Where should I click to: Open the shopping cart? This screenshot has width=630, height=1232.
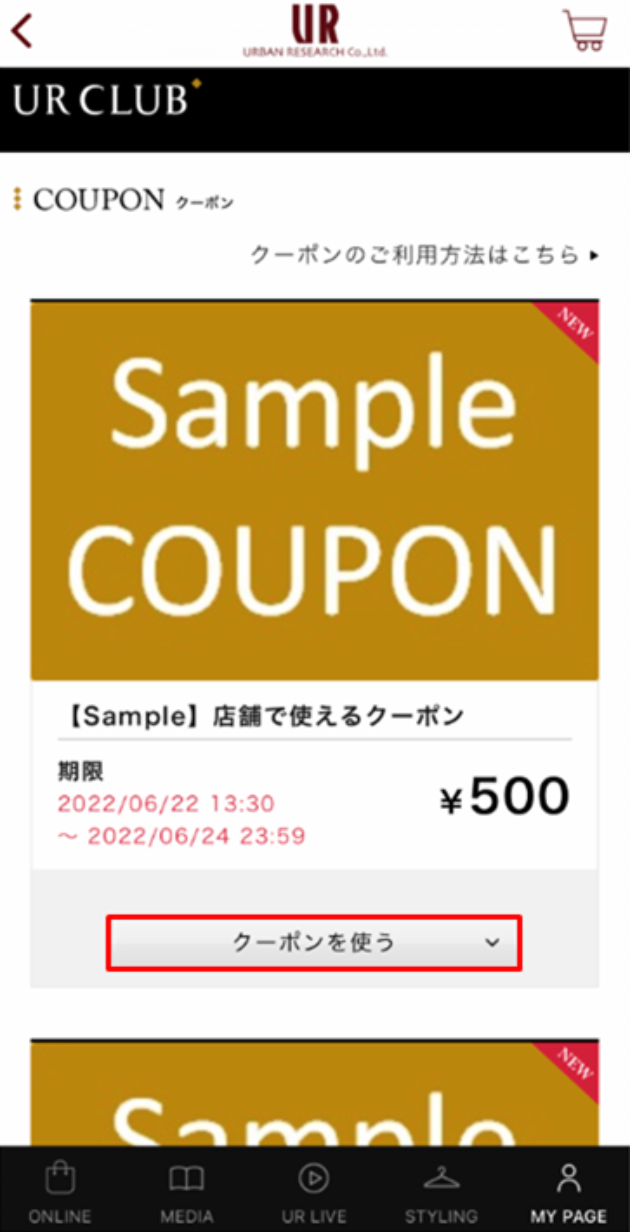(584, 30)
